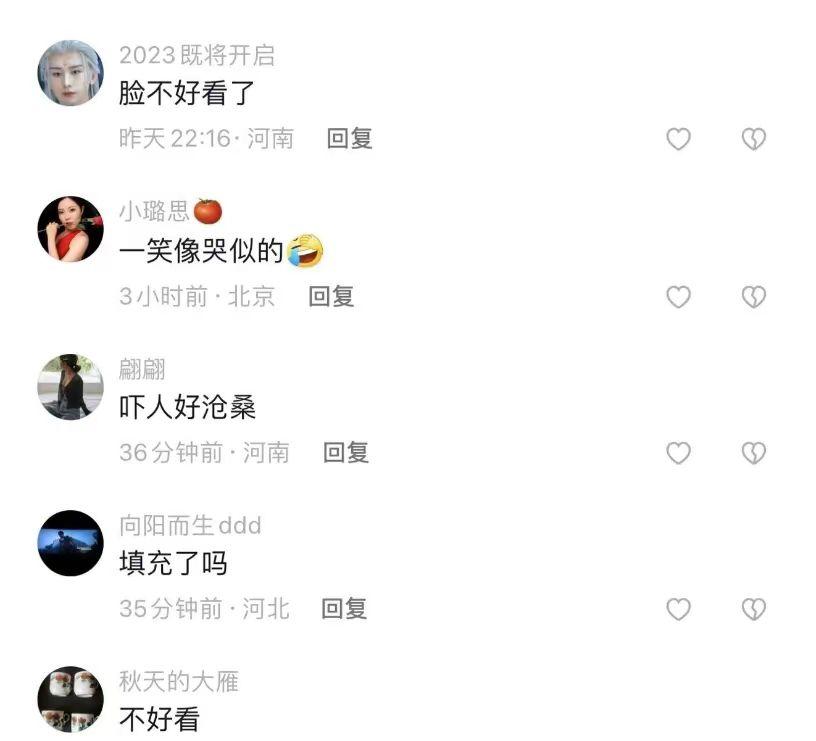Dislike 小璐思's comment
816x741 pixels.
[753, 296]
